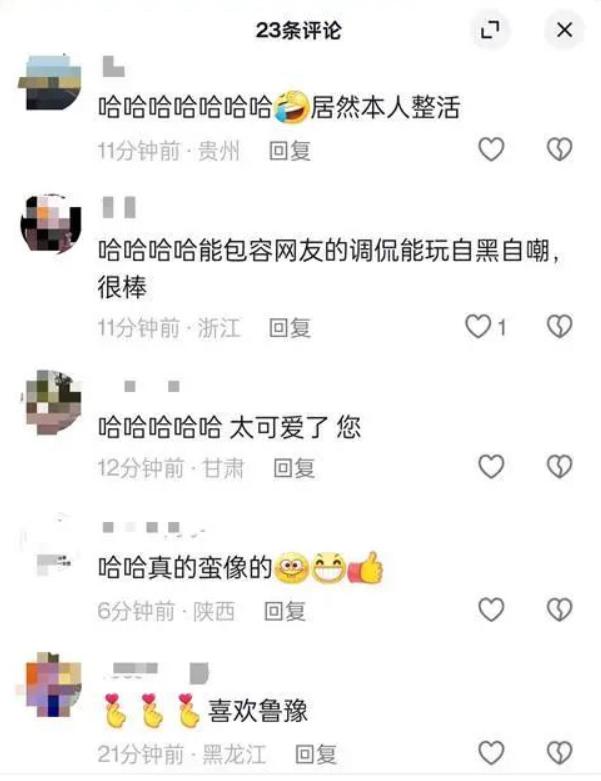Image resolution: width=601 pixels, height=781 pixels.
Task: Reply to the 自黑自嘲 comment
Action: 290,327
